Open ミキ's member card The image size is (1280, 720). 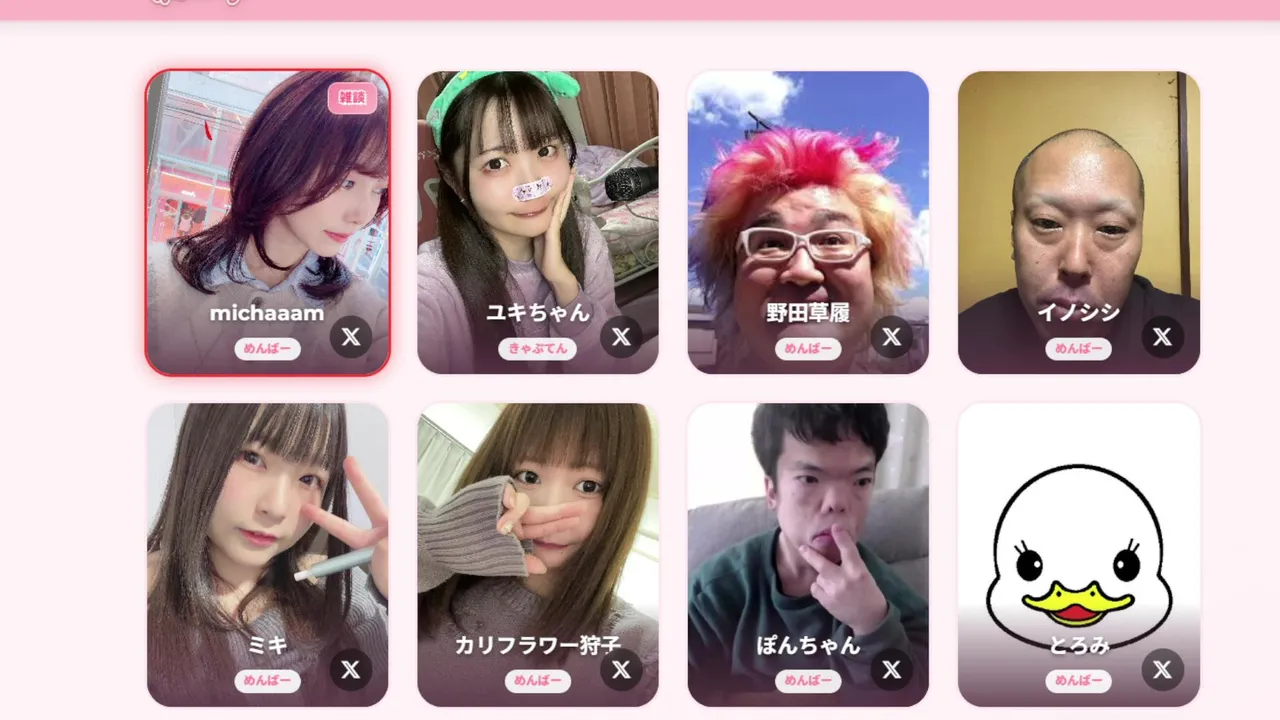(x=267, y=530)
